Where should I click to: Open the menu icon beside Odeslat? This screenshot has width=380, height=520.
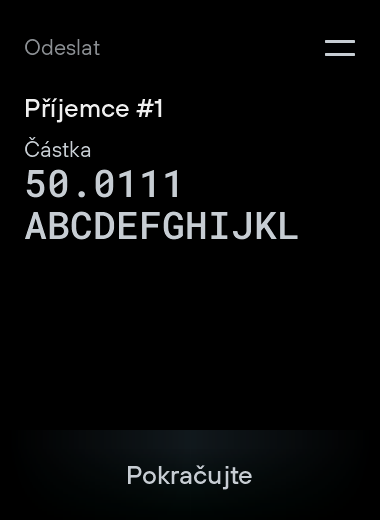(x=340, y=48)
